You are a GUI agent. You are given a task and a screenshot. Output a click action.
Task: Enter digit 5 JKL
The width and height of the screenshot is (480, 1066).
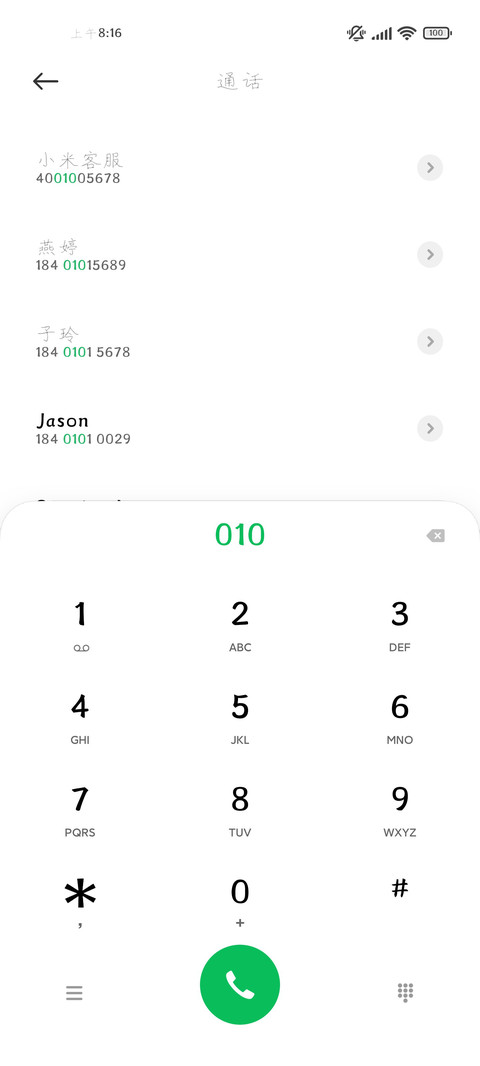point(240,719)
